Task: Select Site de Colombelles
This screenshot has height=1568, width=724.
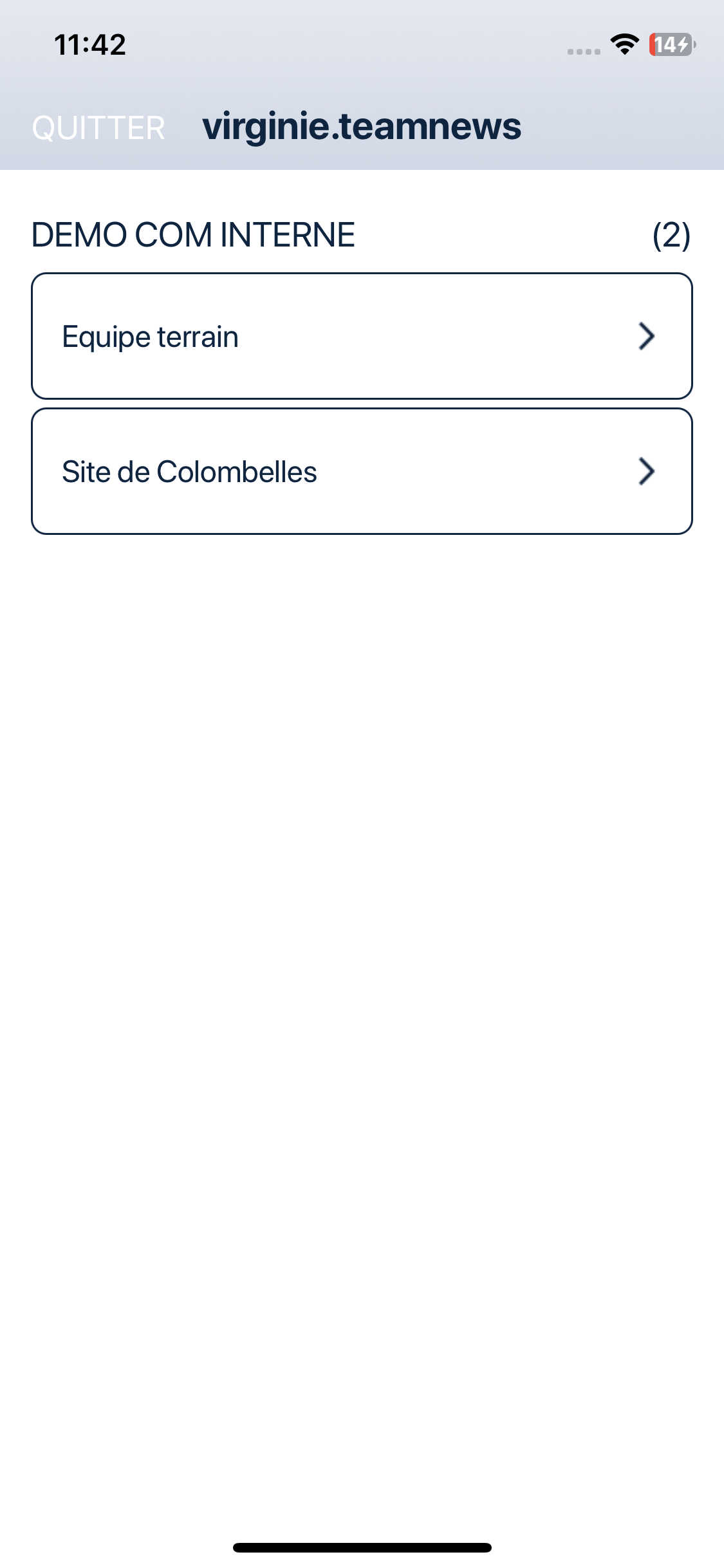Action: point(362,471)
